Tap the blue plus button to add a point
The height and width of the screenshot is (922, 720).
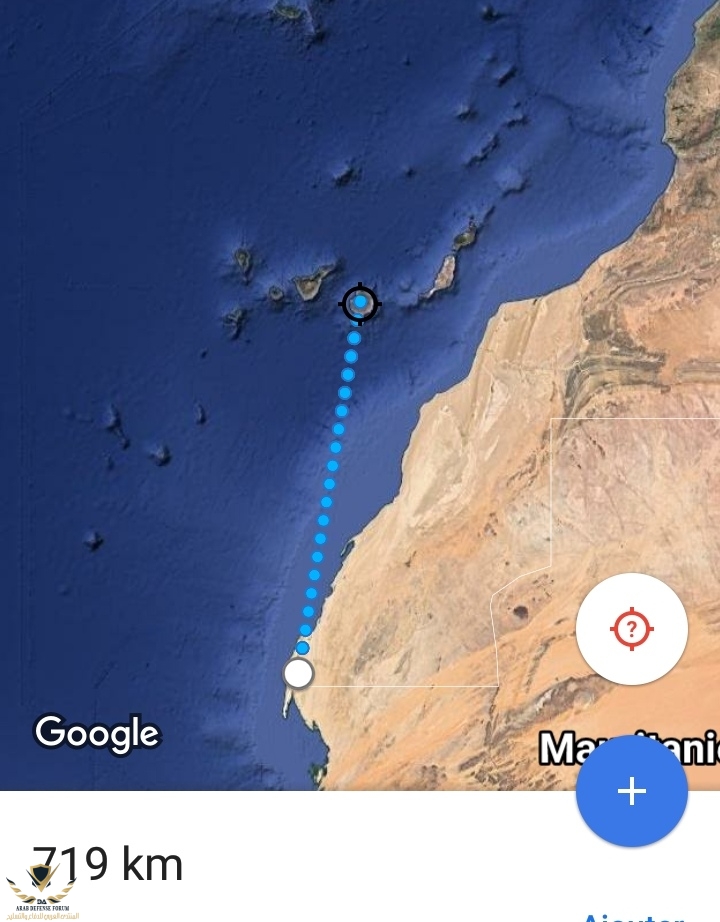coord(631,791)
